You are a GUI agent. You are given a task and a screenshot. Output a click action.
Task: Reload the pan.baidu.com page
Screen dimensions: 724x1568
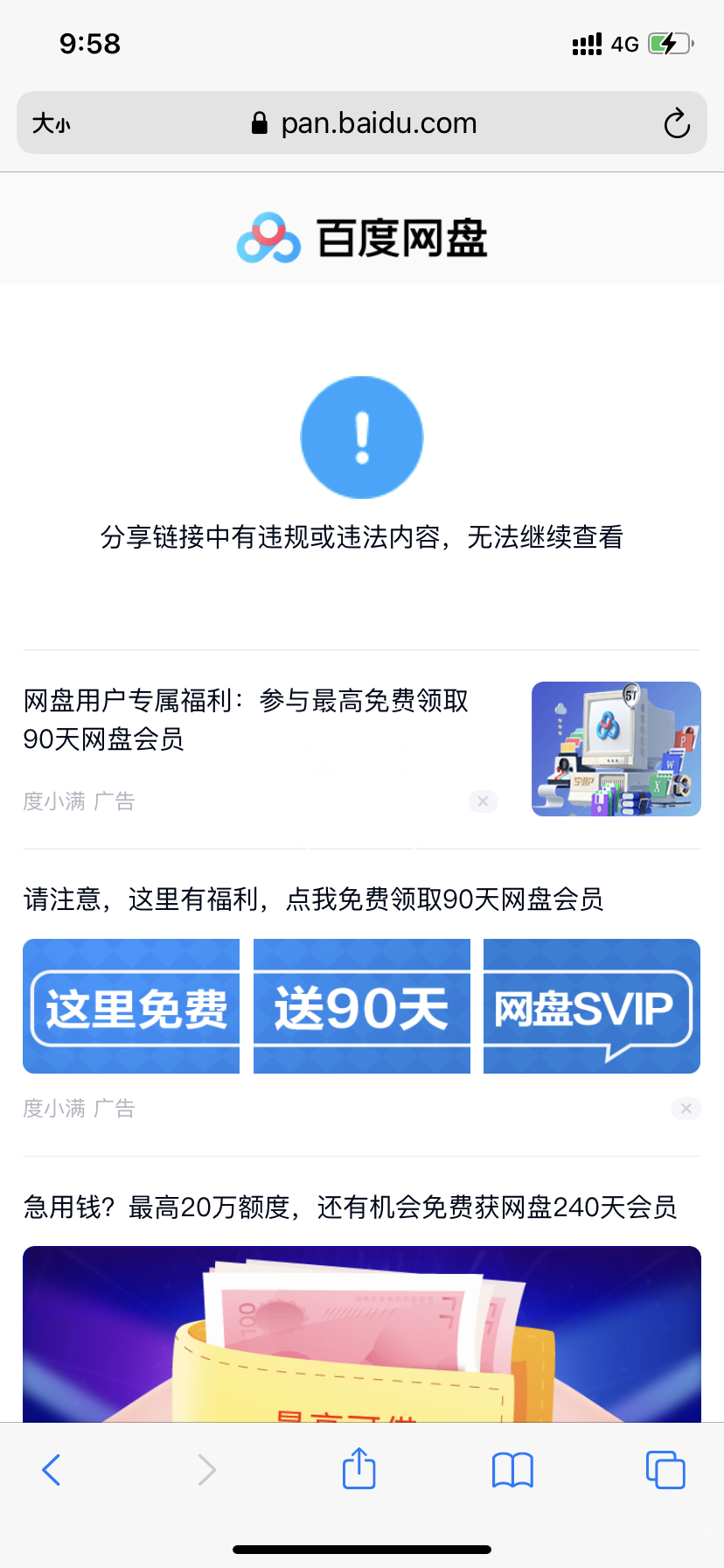(676, 123)
